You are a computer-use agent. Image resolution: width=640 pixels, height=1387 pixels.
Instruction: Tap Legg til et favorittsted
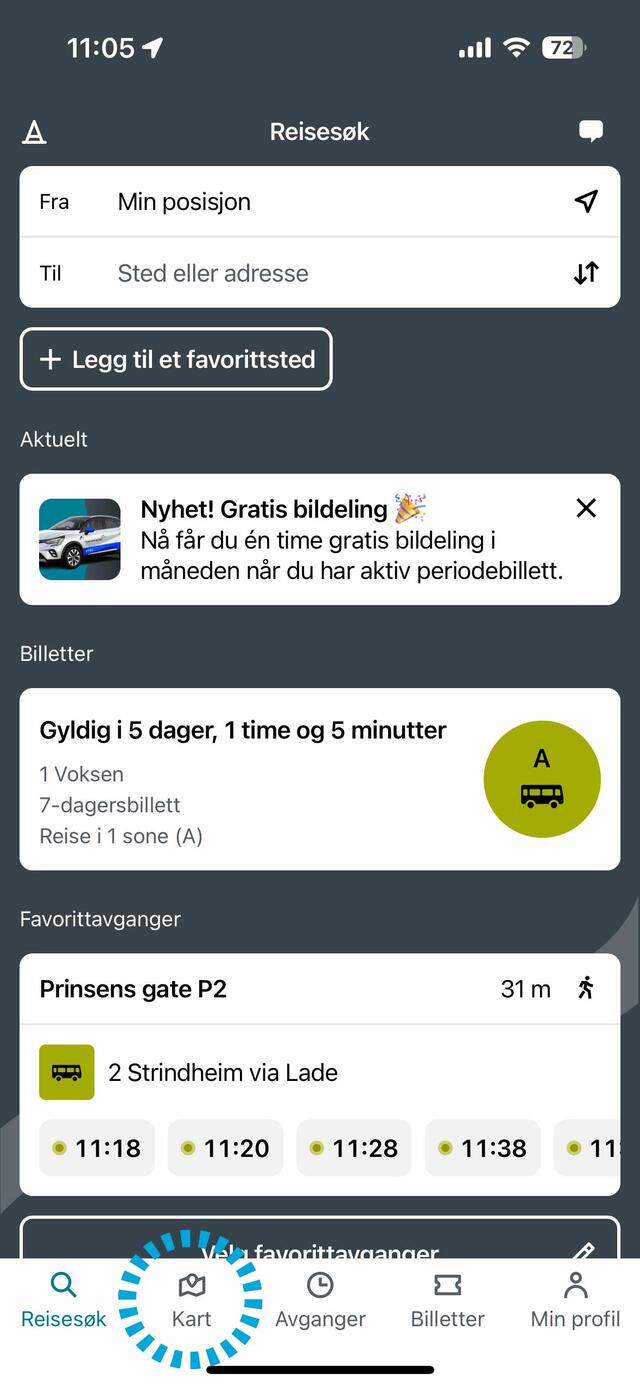pos(176,359)
